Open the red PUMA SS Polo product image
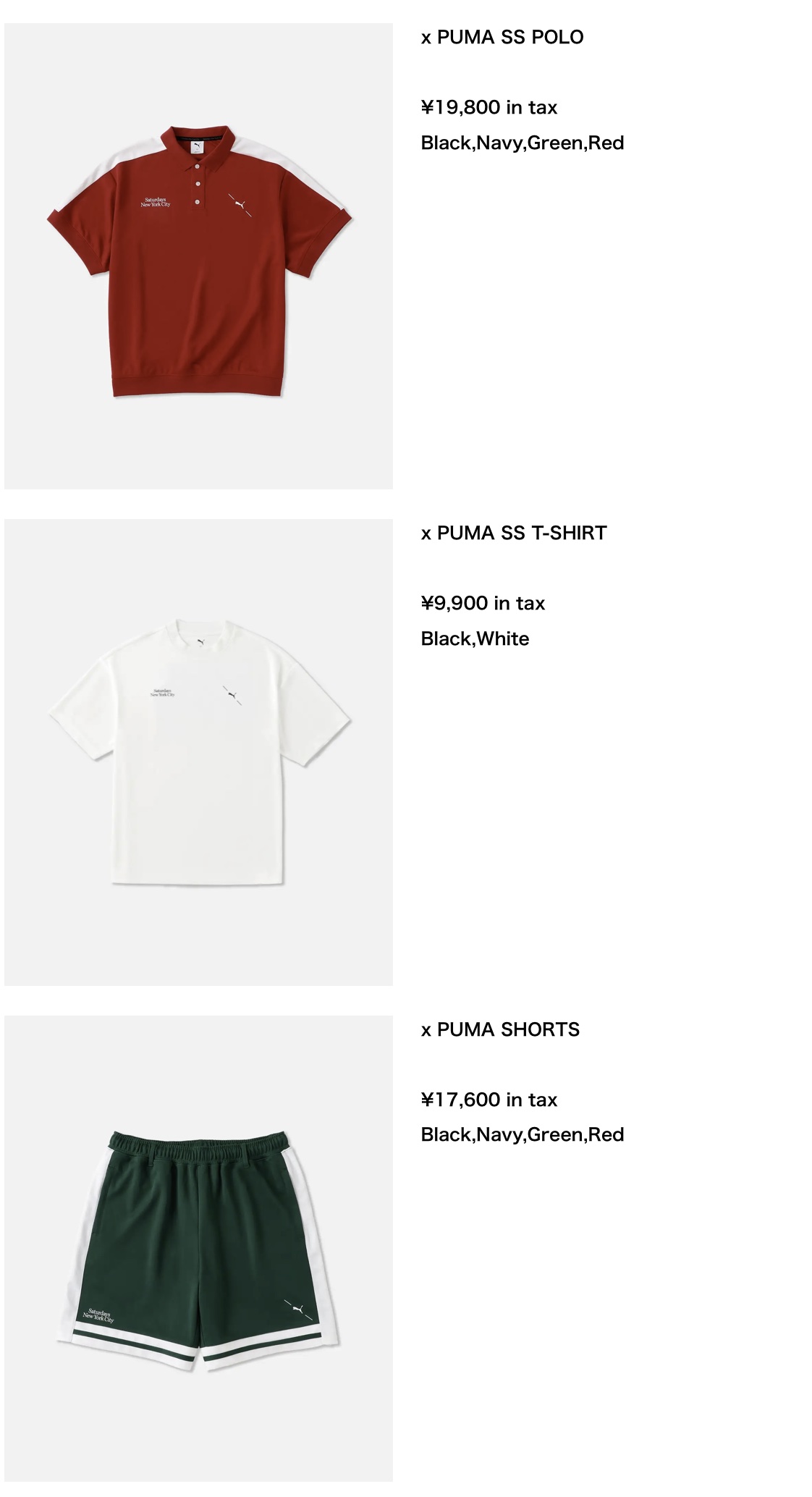This screenshot has height=1497, width=812. [199, 257]
